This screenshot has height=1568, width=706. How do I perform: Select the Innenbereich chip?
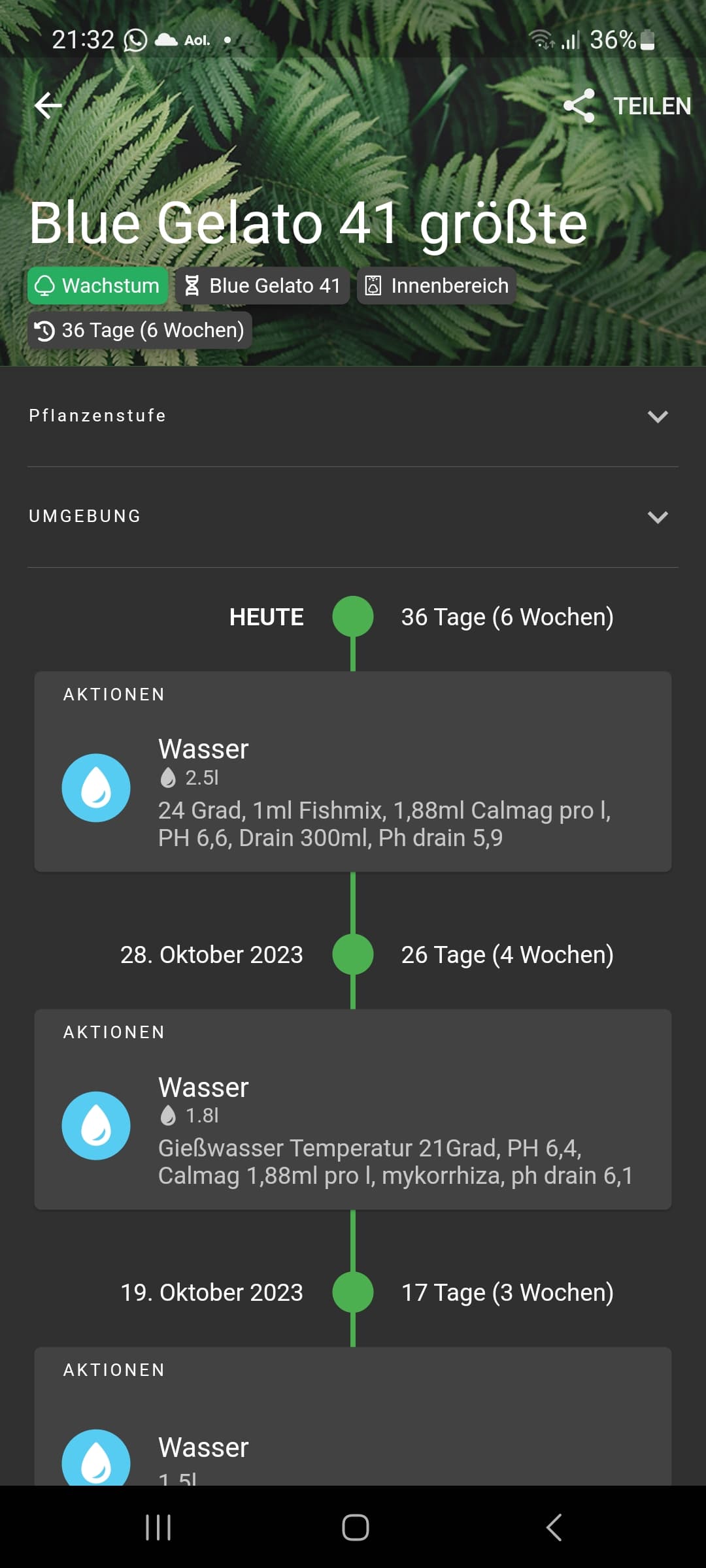436,286
